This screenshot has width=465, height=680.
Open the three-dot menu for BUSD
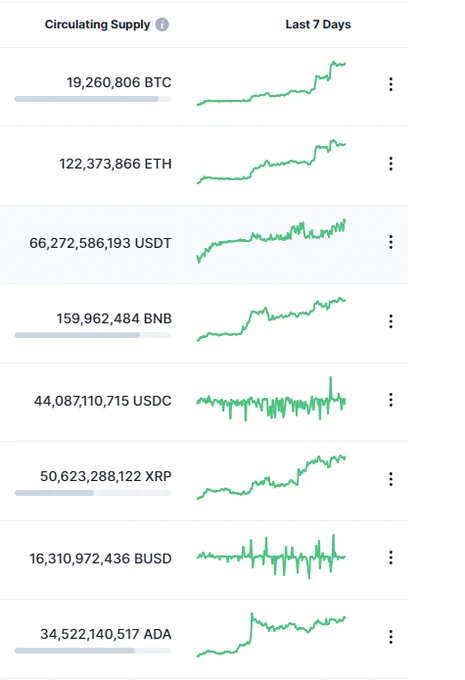click(391, 558)
